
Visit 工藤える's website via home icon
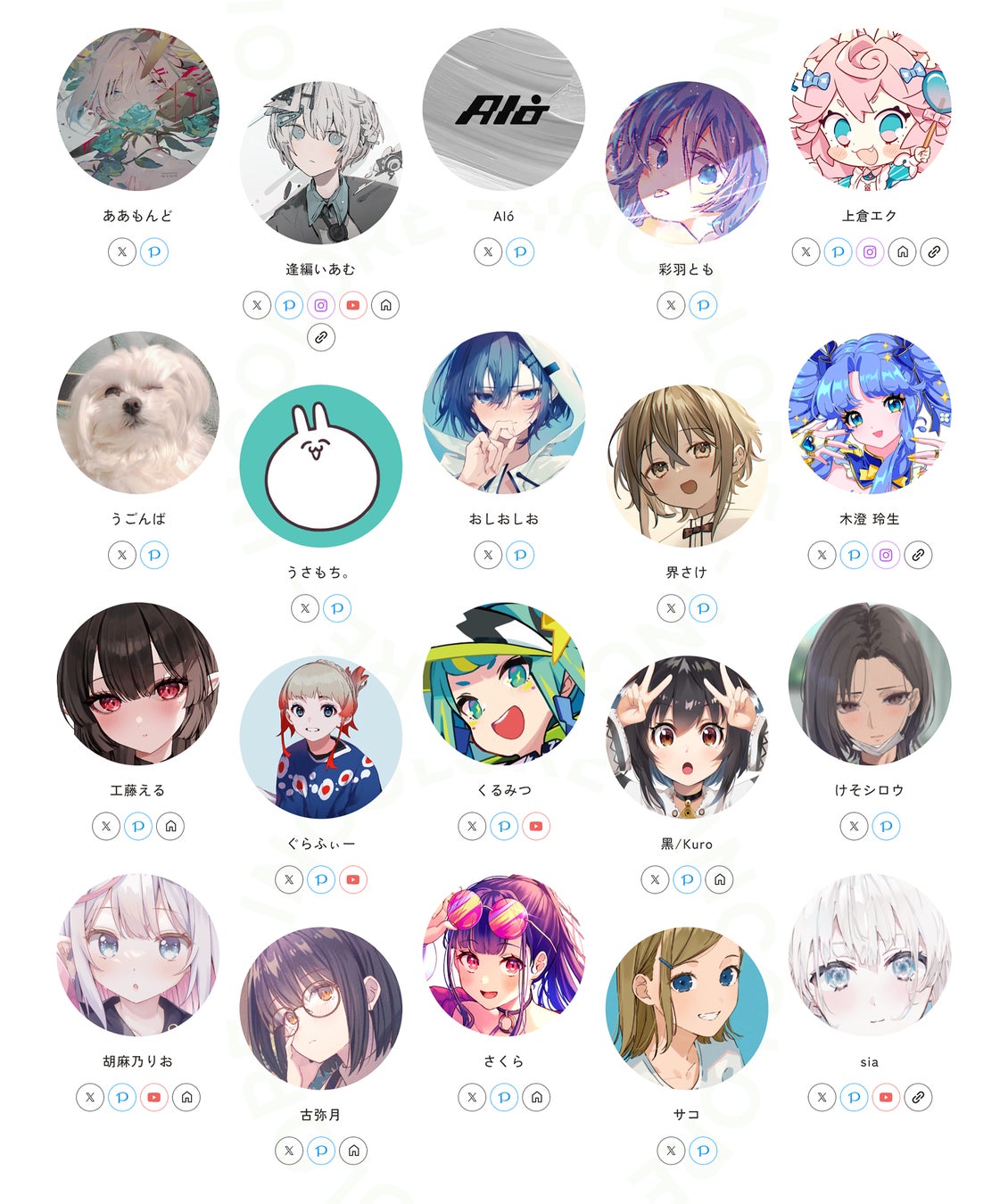170,826
